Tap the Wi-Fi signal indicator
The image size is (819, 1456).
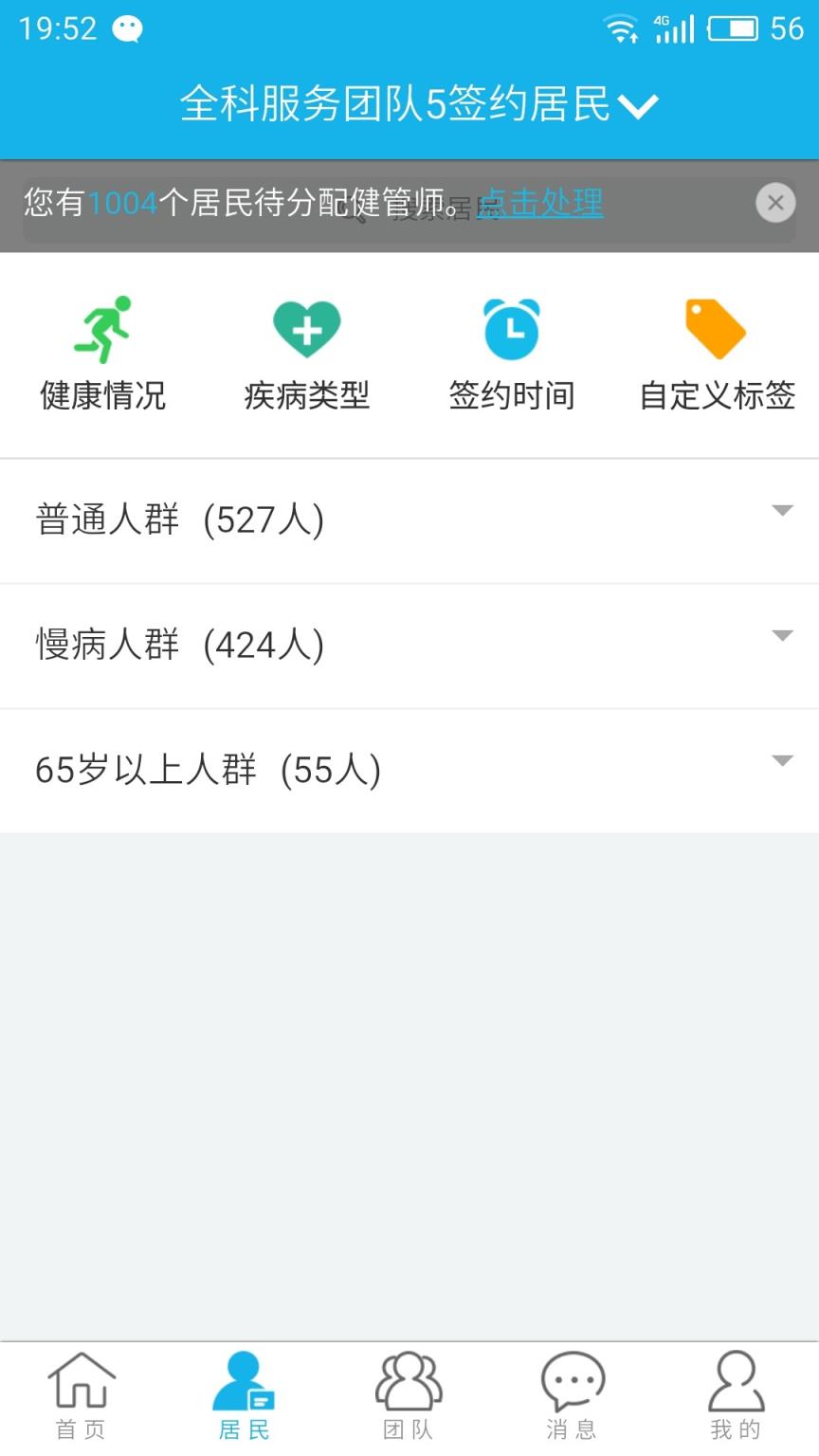click(622, 28)
